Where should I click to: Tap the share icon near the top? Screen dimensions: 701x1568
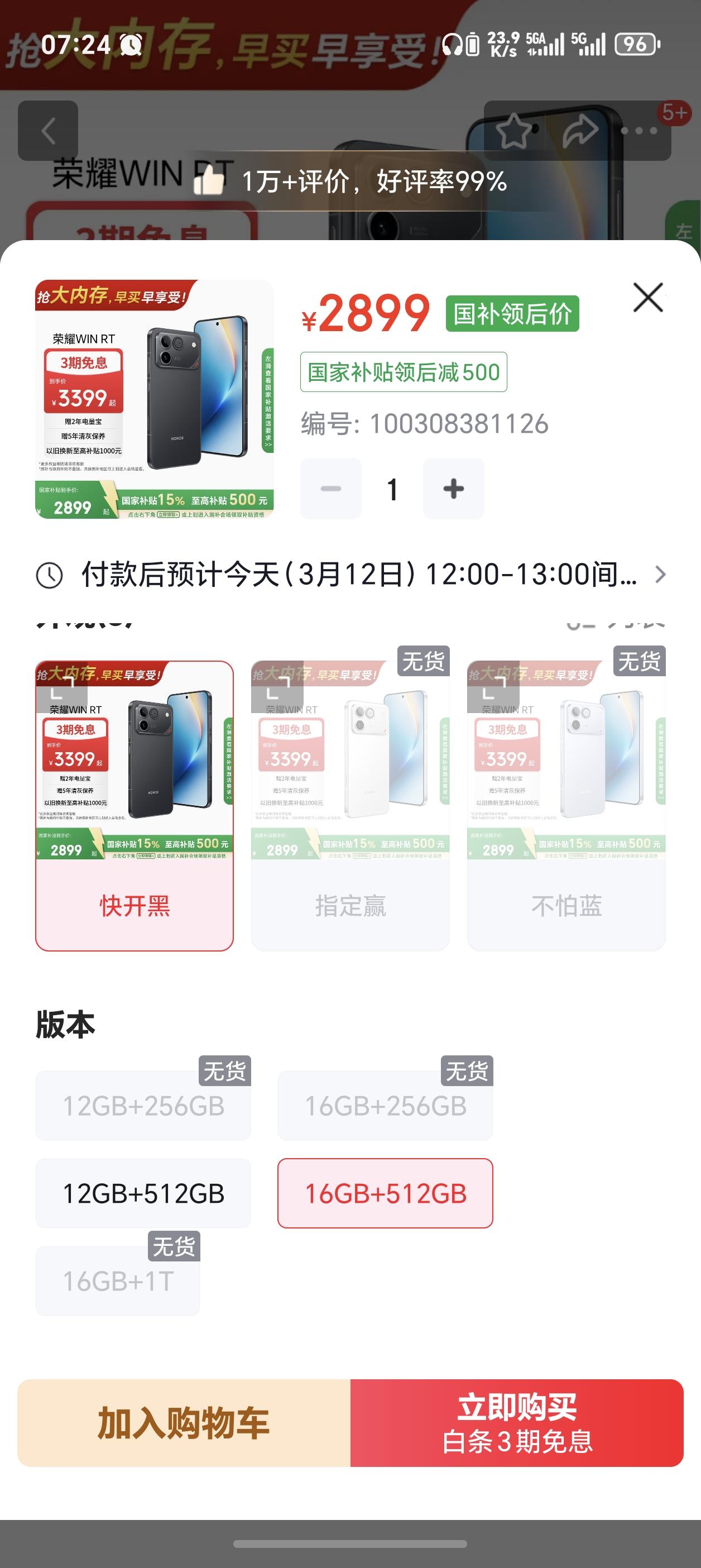[x=581, y=130]
